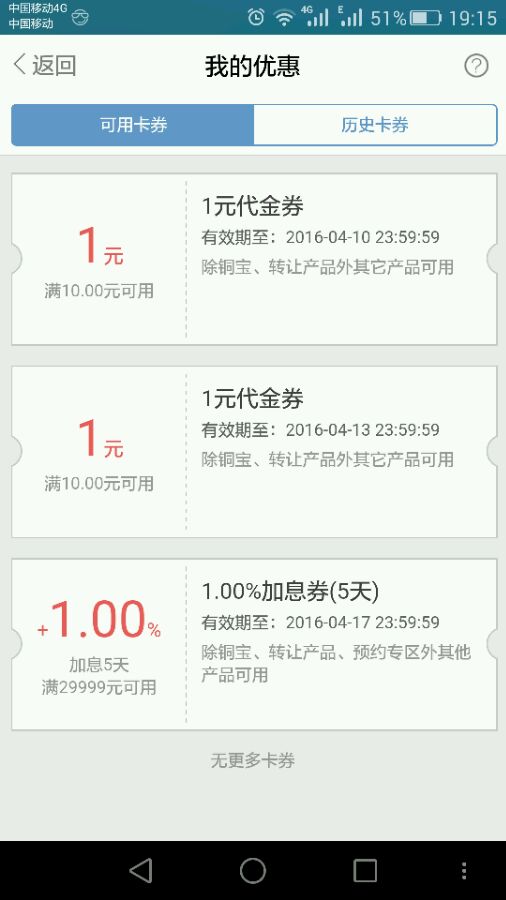Go to the home screen
This screenshot has height=900, width=506.
click(x=252, y=870)
